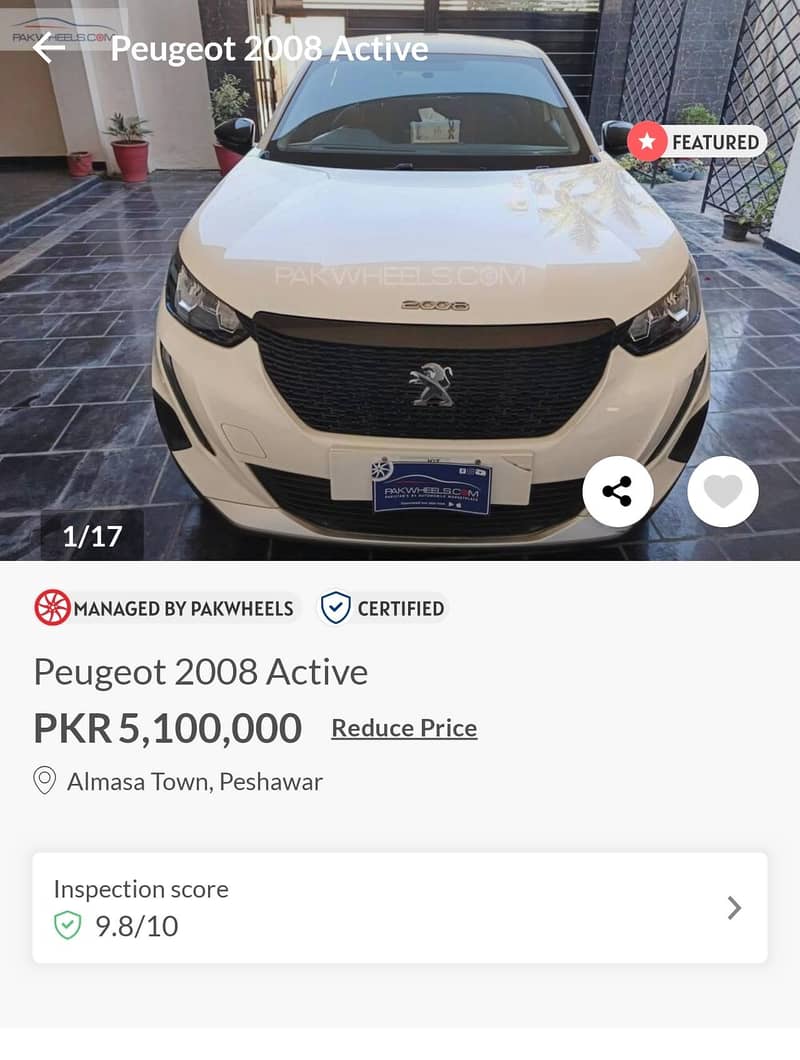
Task: Tap the back arrow to return
Action: (50, 47)
